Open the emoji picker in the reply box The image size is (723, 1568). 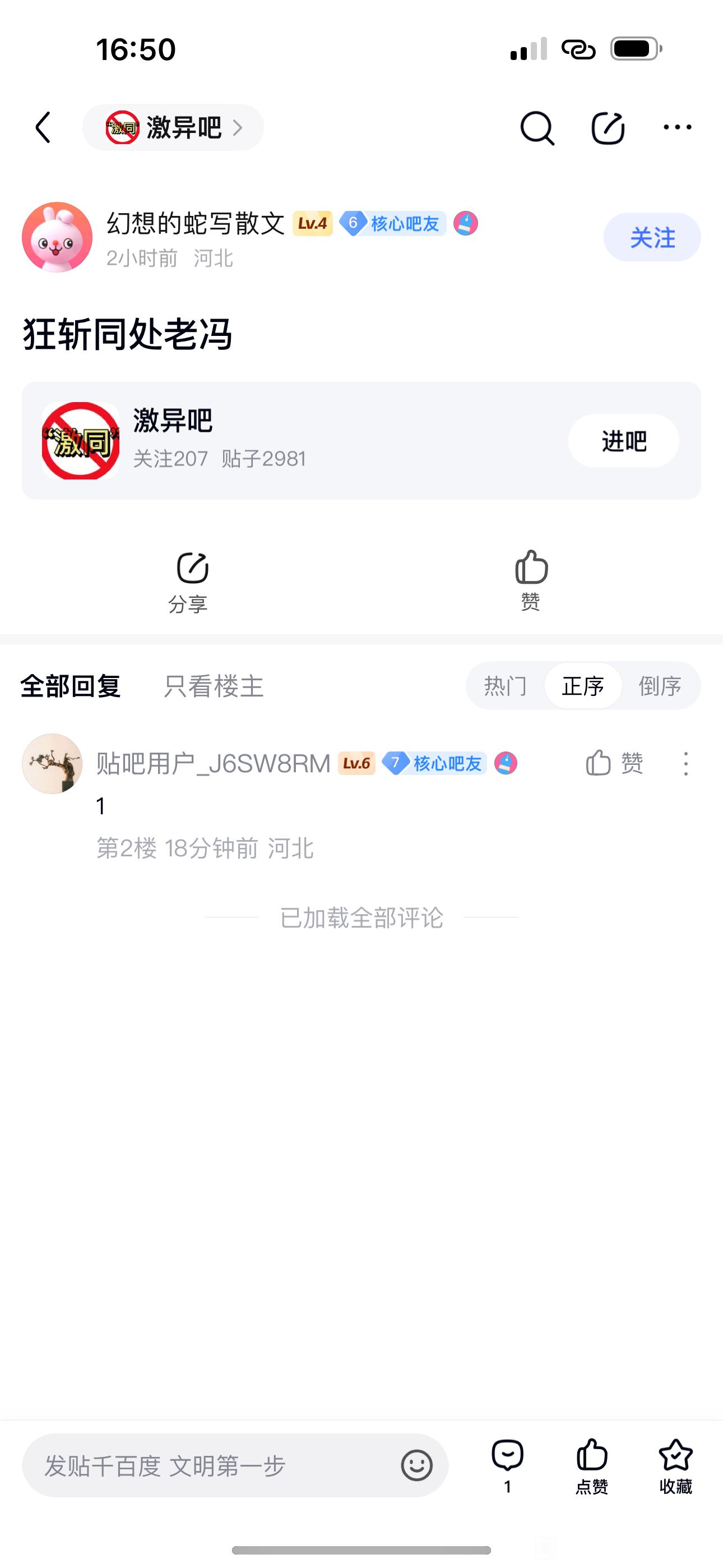tap(417, 1465)
